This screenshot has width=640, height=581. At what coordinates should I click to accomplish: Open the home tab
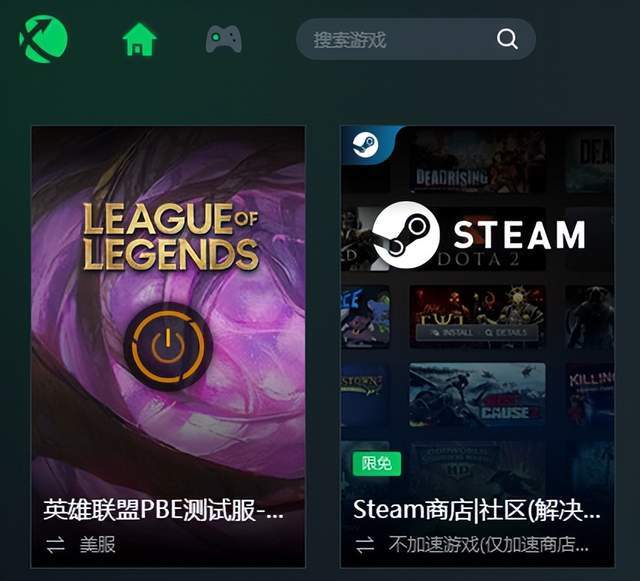pos(140,40)
